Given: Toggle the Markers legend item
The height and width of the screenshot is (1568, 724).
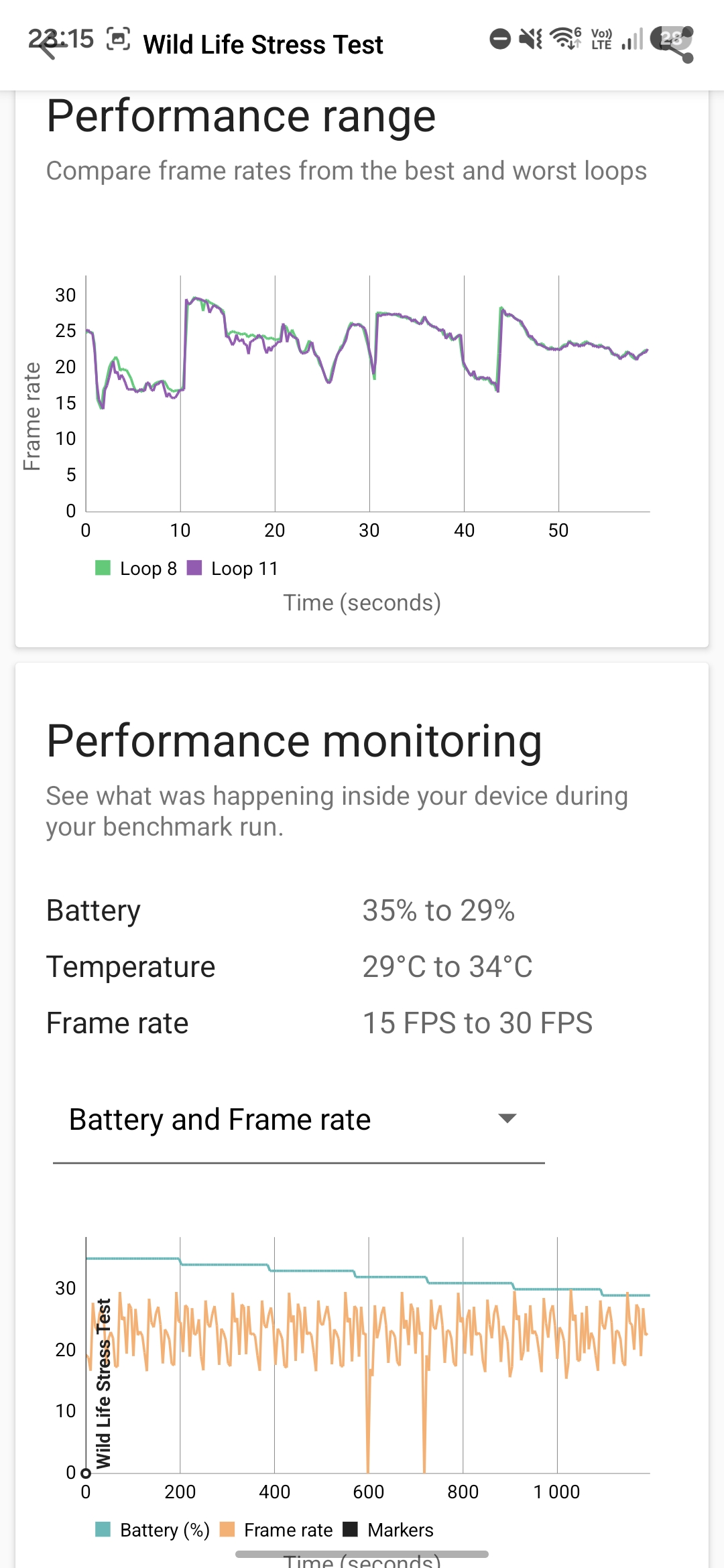Looking at the screenshot, I should tap(388, 1530).
